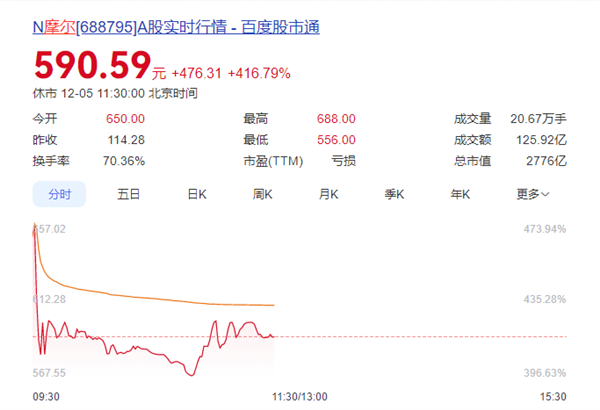Switch to the 日K chart tab
Image resolution: width=600 pixels, height=410 pixels.
(196, 194)
